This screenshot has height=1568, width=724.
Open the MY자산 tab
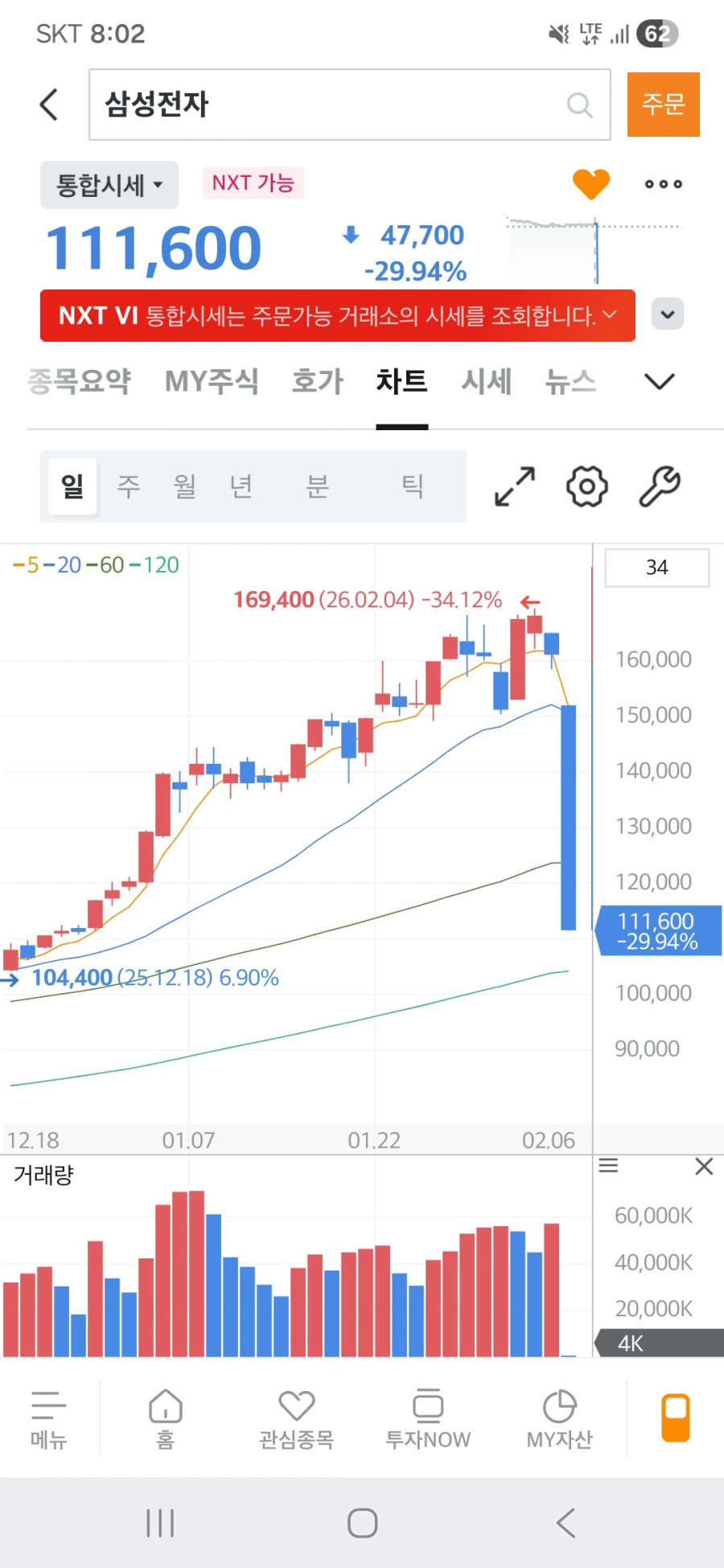[x=559, y=1419]
